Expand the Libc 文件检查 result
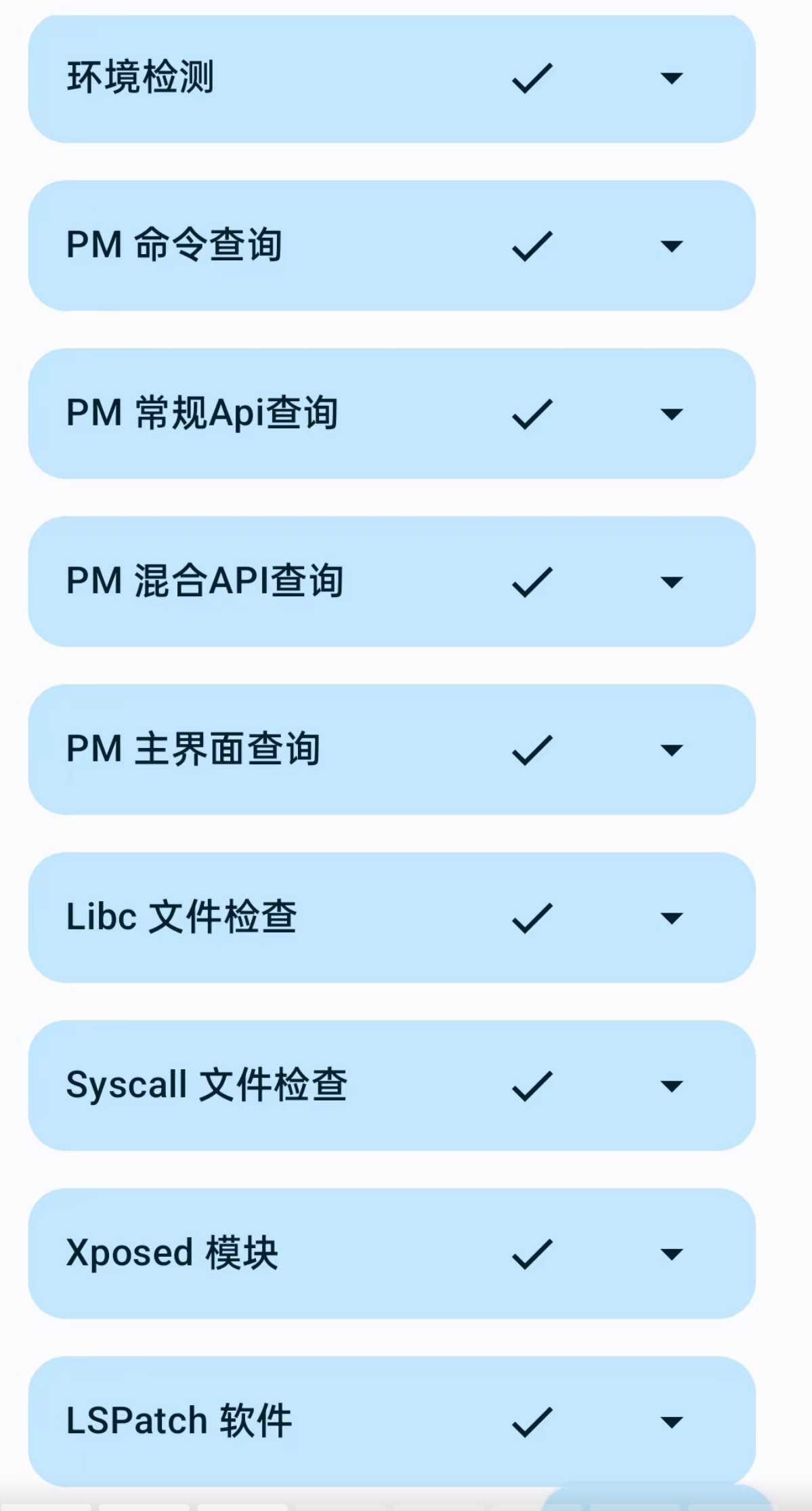This screenshot has width=812, height=1511. [671, 918]
